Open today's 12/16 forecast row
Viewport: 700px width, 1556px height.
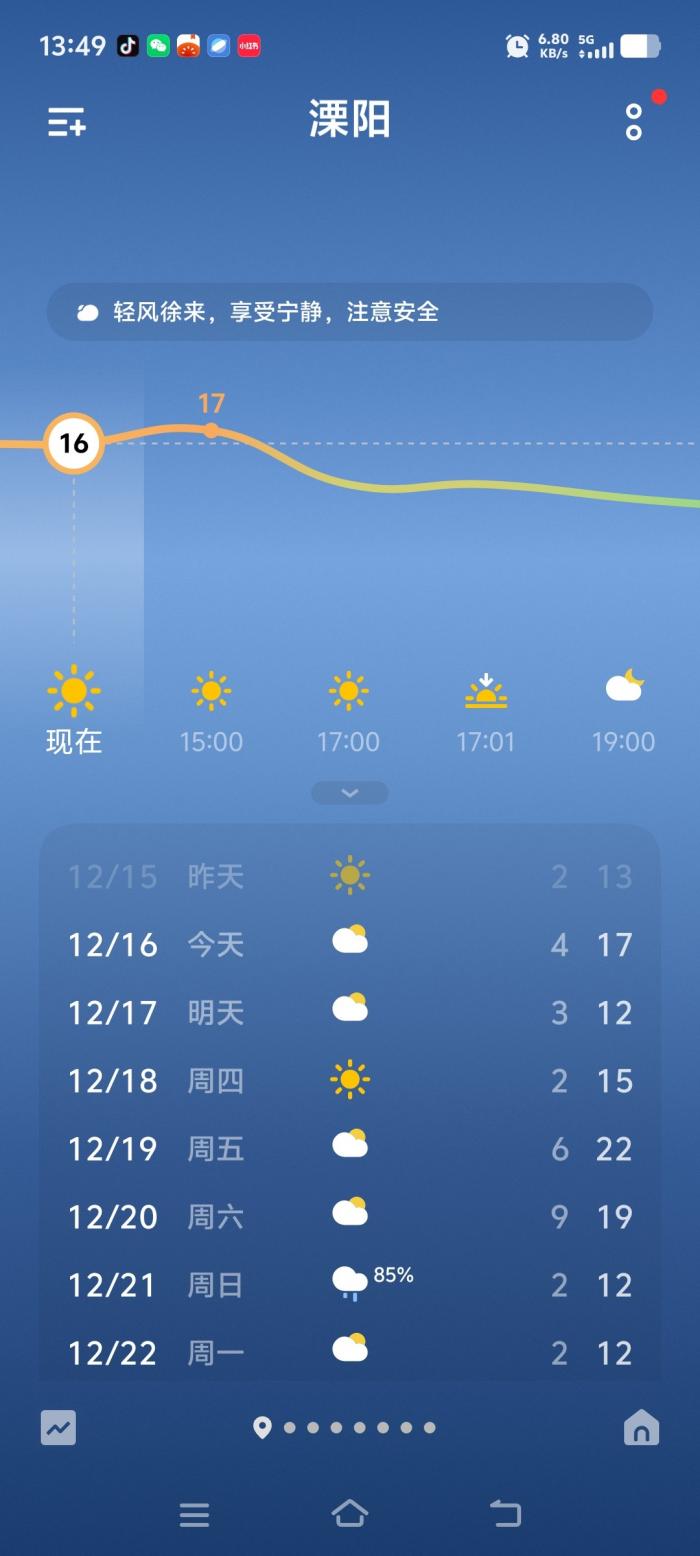(x=349, y=944)
